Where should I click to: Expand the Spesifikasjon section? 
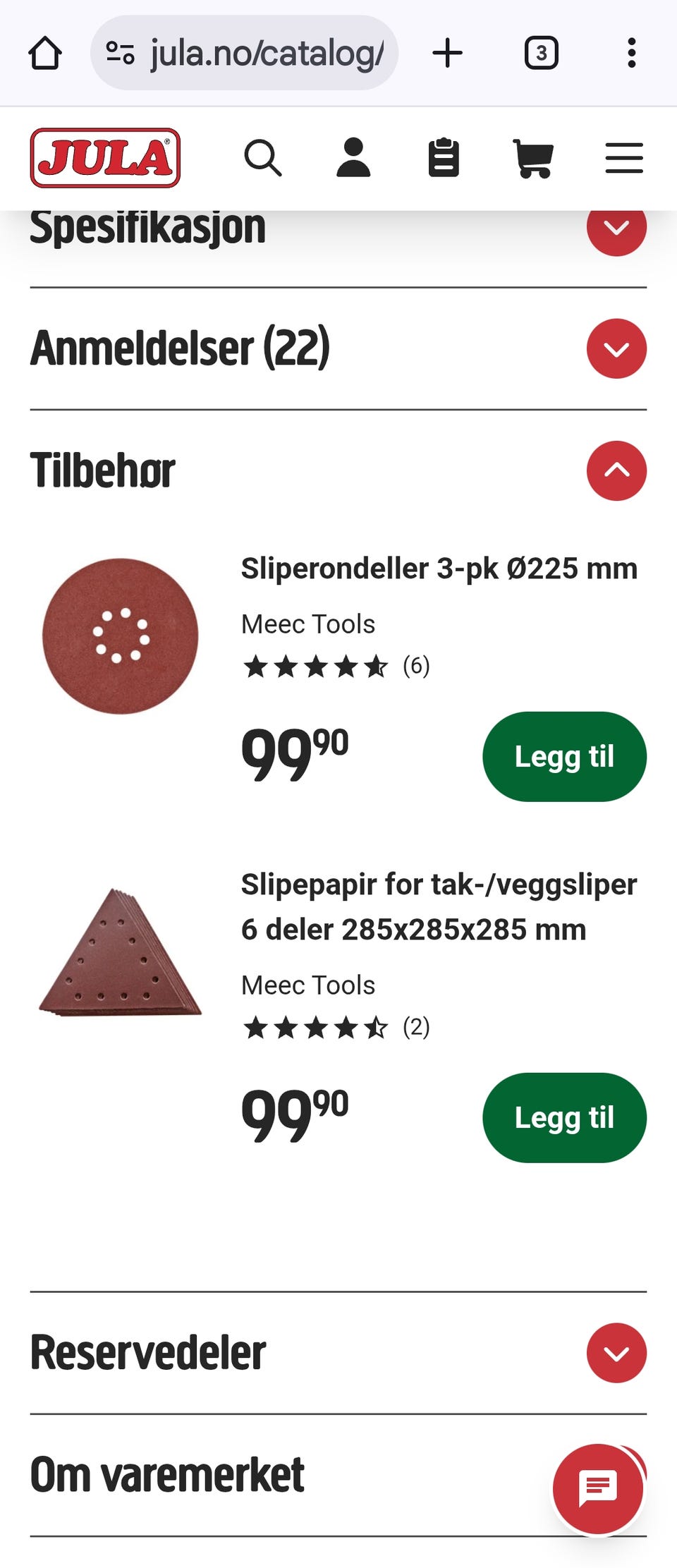(616, 228)
